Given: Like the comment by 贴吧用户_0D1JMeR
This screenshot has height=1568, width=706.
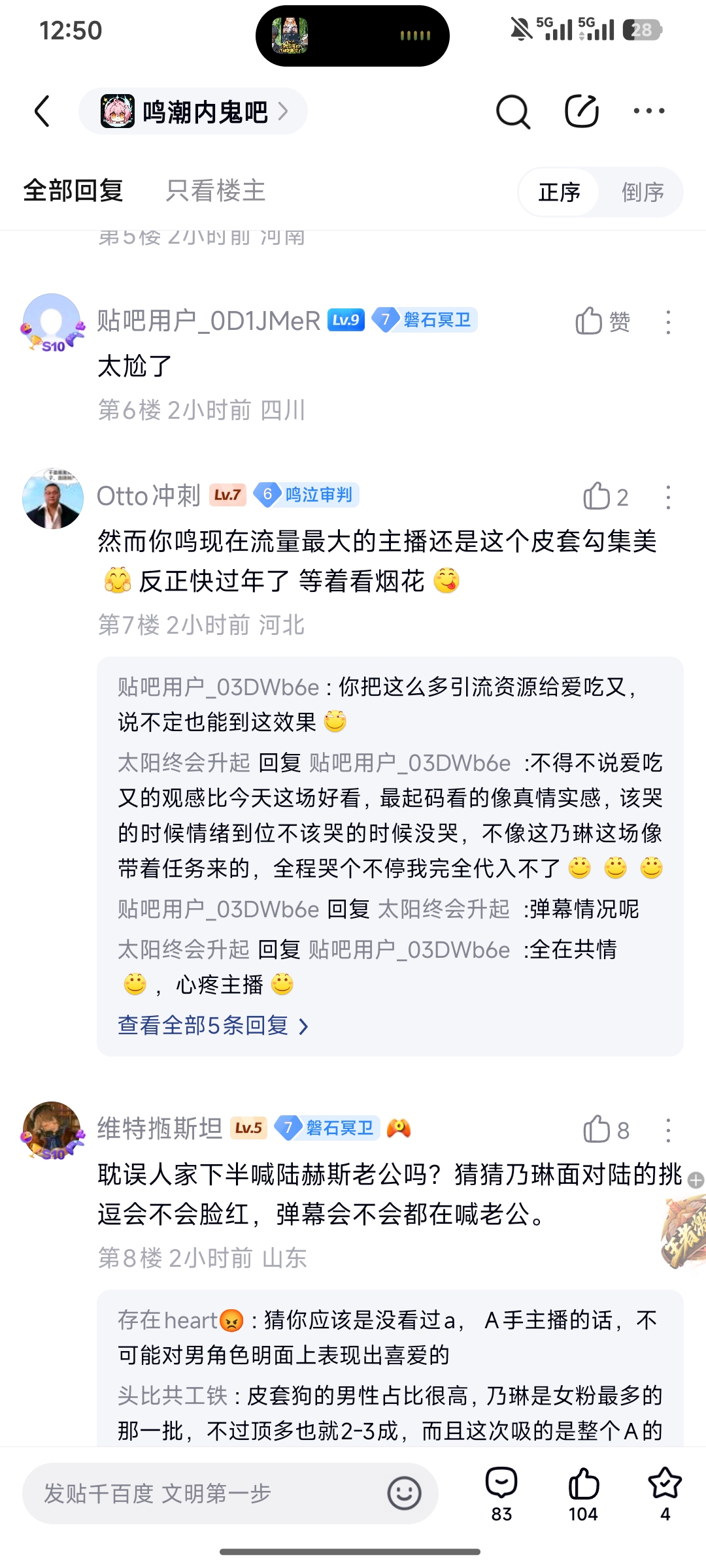Looking at the screenshot, I should click(x=601, y=321).
